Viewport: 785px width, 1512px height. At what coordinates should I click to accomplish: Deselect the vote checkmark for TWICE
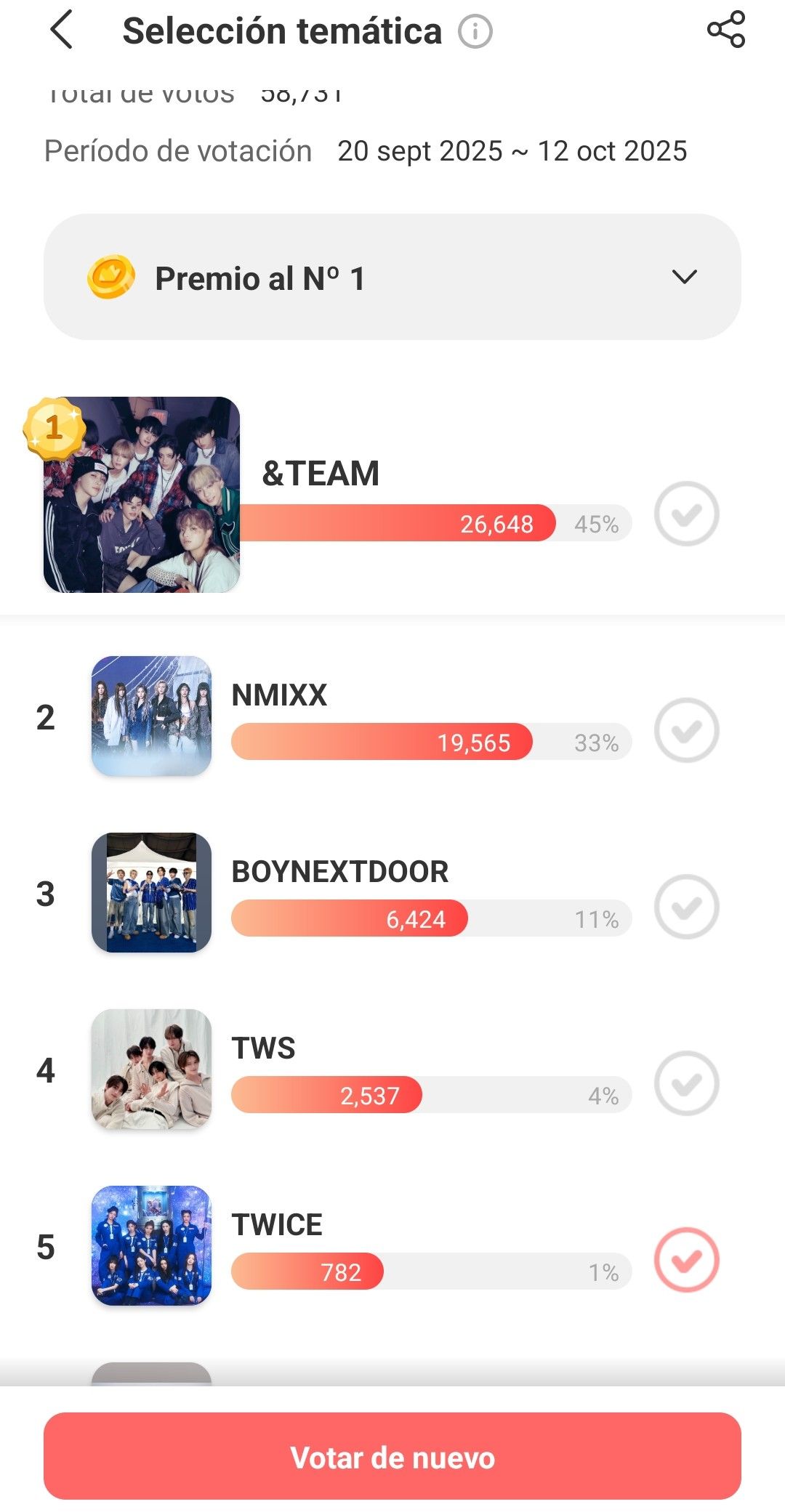pos(686,1260)
